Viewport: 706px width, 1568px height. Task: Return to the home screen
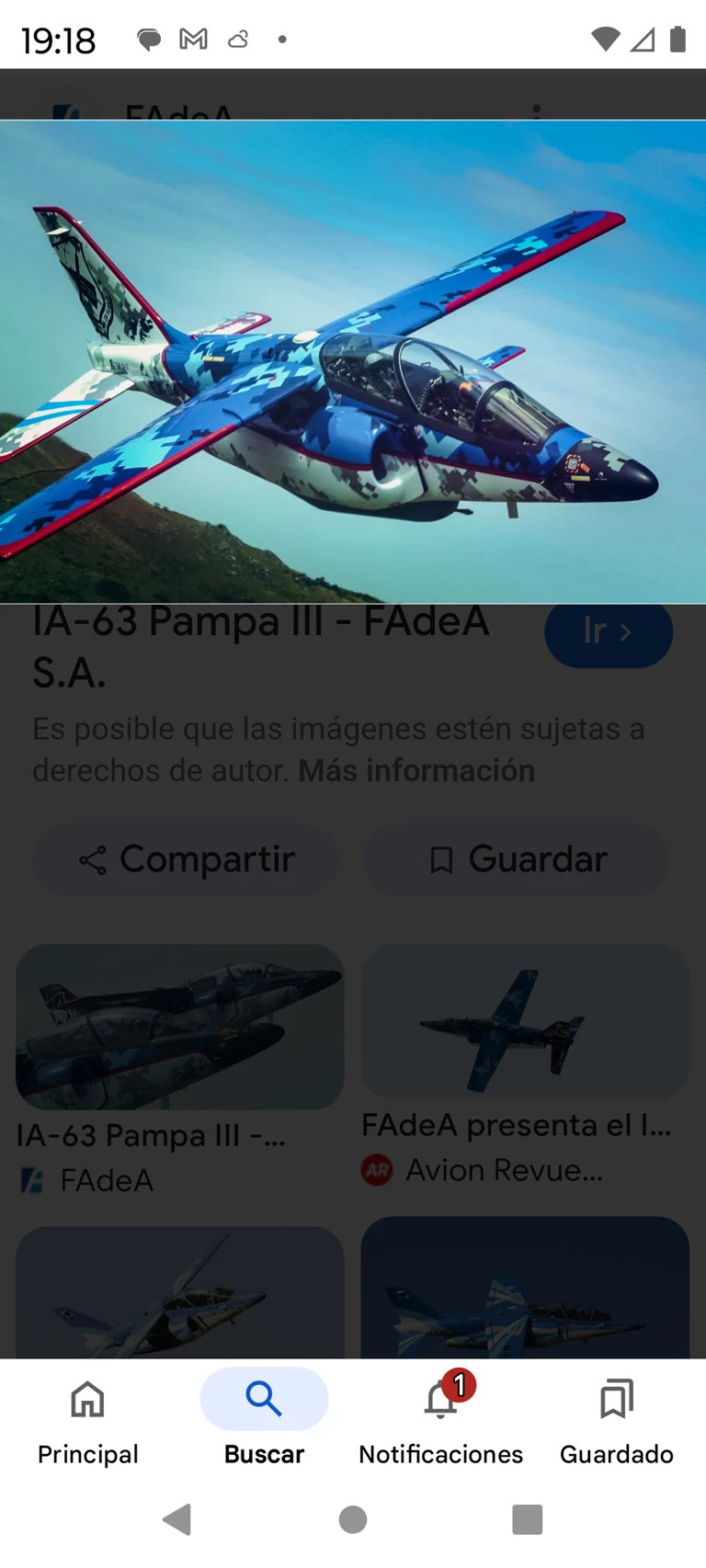pyautogui.click(x=353, y=1519)
